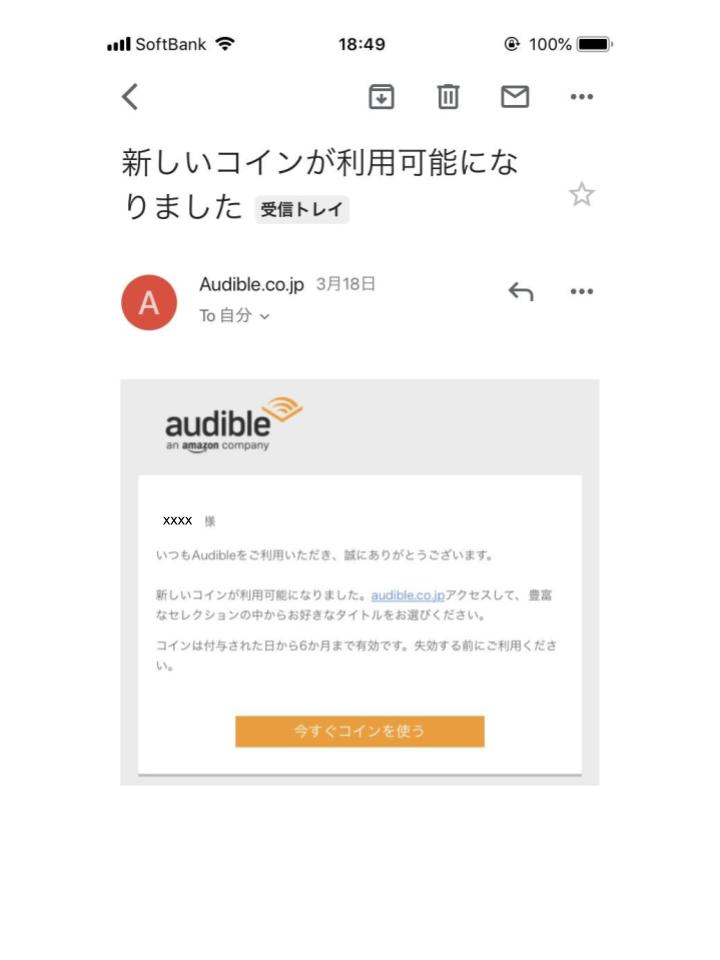
Task: Mark this email as unread
Action: coord(514,97)
